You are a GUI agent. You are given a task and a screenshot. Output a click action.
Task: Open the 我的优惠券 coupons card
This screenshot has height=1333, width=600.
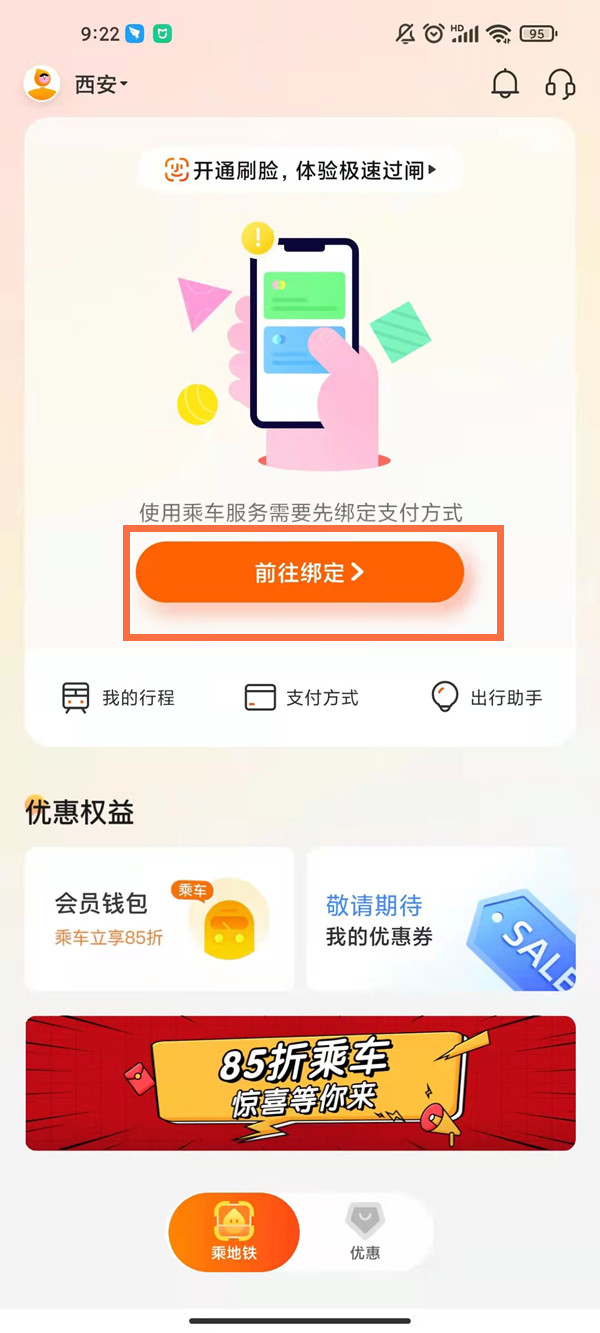(441, 919)
